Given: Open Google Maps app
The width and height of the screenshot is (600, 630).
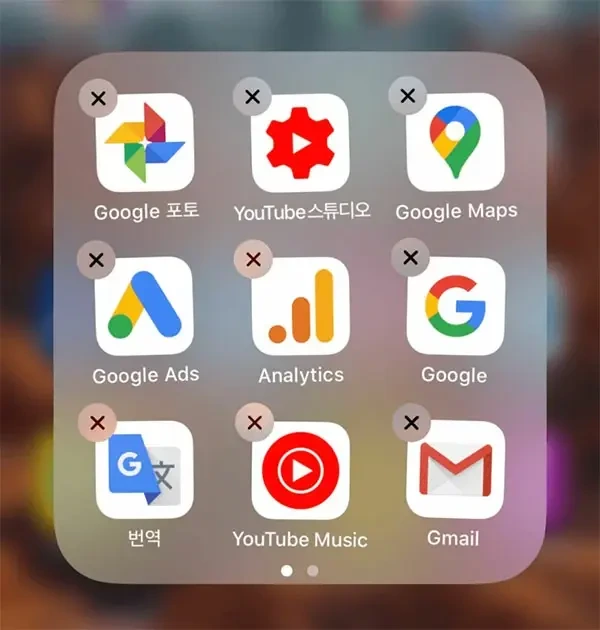Looking at the screenshot, I should [x=455, y=143].
